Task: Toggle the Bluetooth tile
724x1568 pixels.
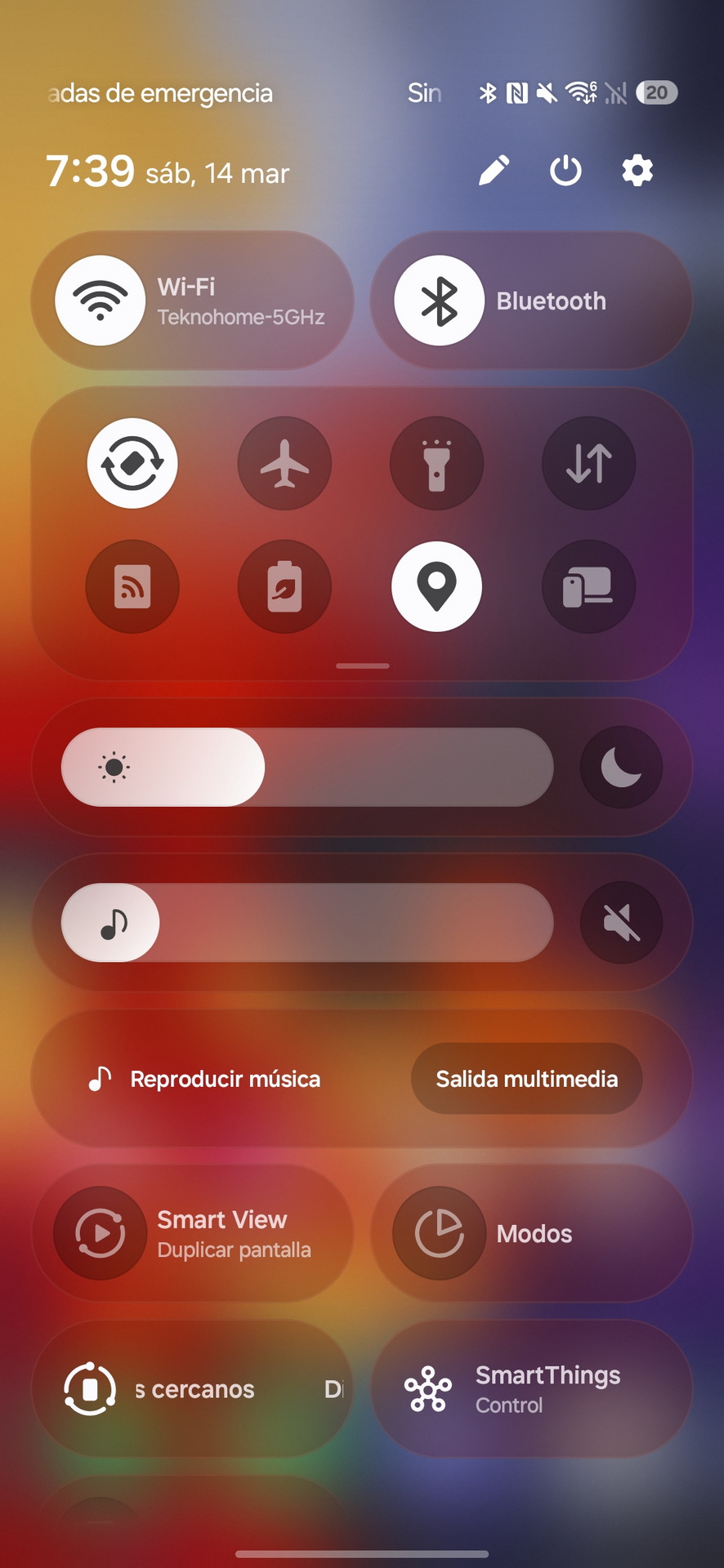Action: click(440, 301)
